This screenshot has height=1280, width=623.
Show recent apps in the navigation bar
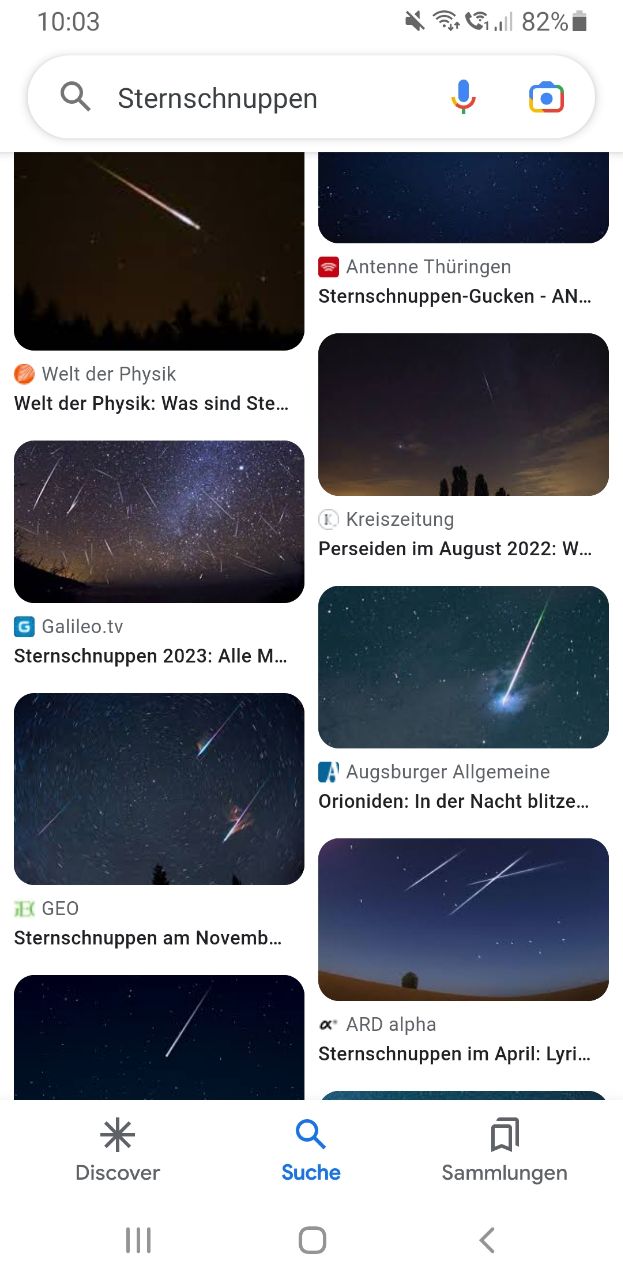[x=138, y=1240]
